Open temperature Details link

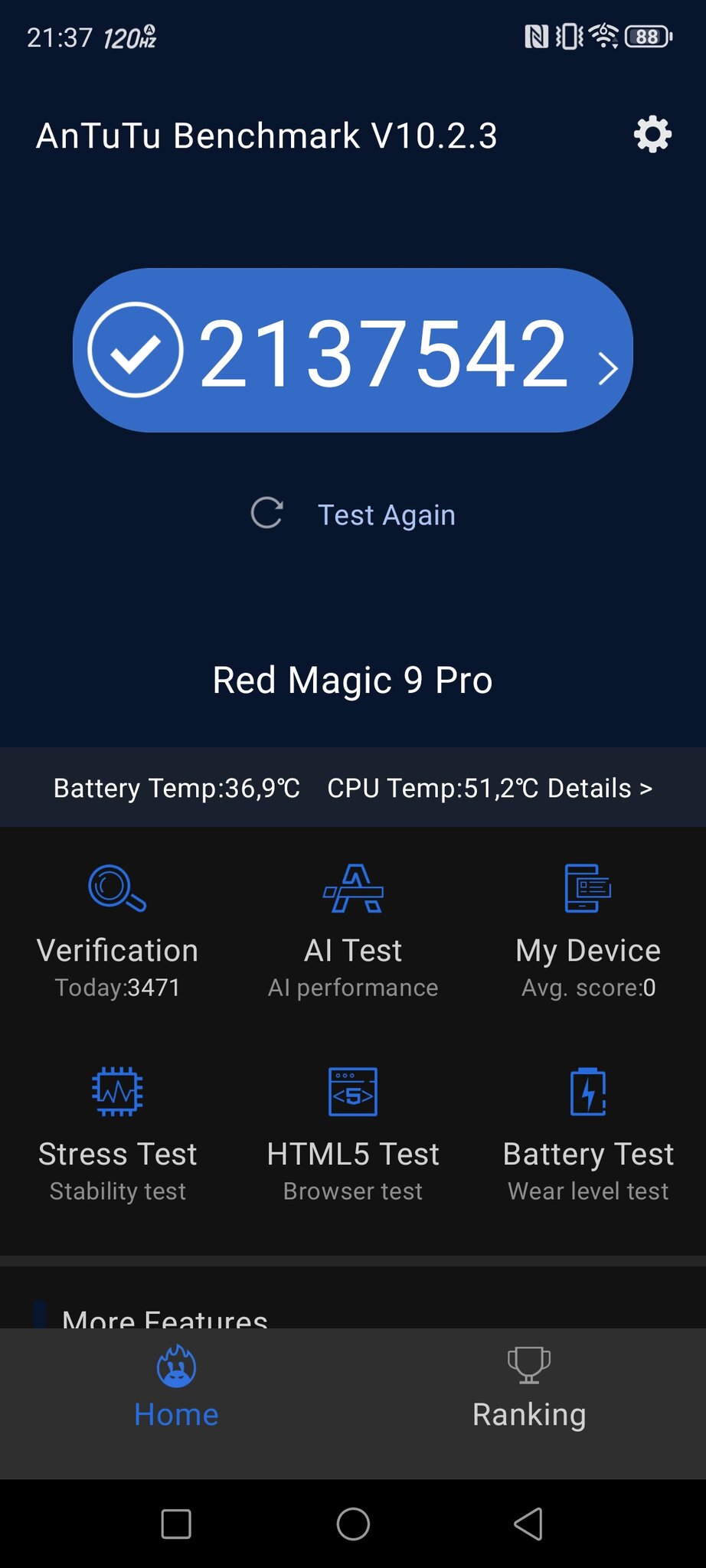pos(600,788)
